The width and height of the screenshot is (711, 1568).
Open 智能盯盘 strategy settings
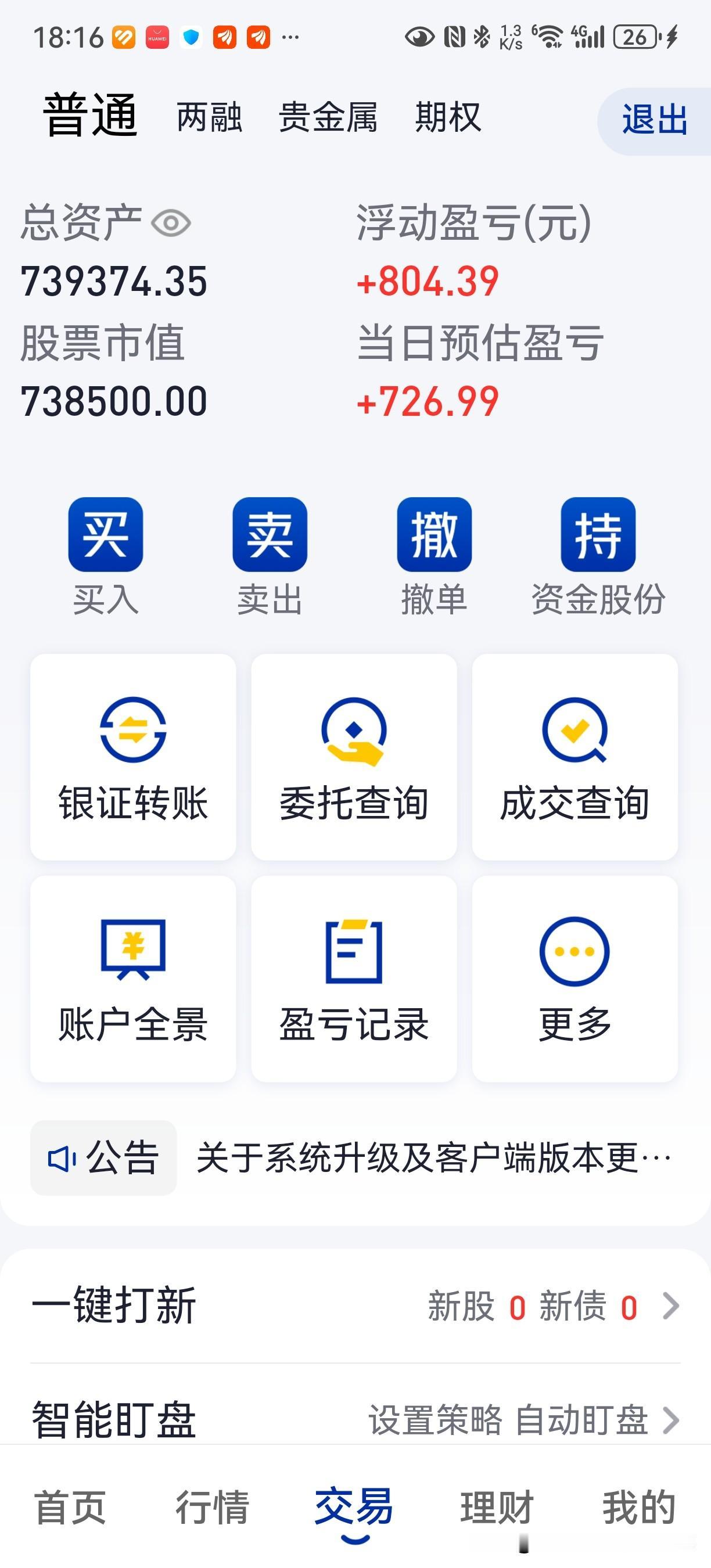(x=355, y=1419)
